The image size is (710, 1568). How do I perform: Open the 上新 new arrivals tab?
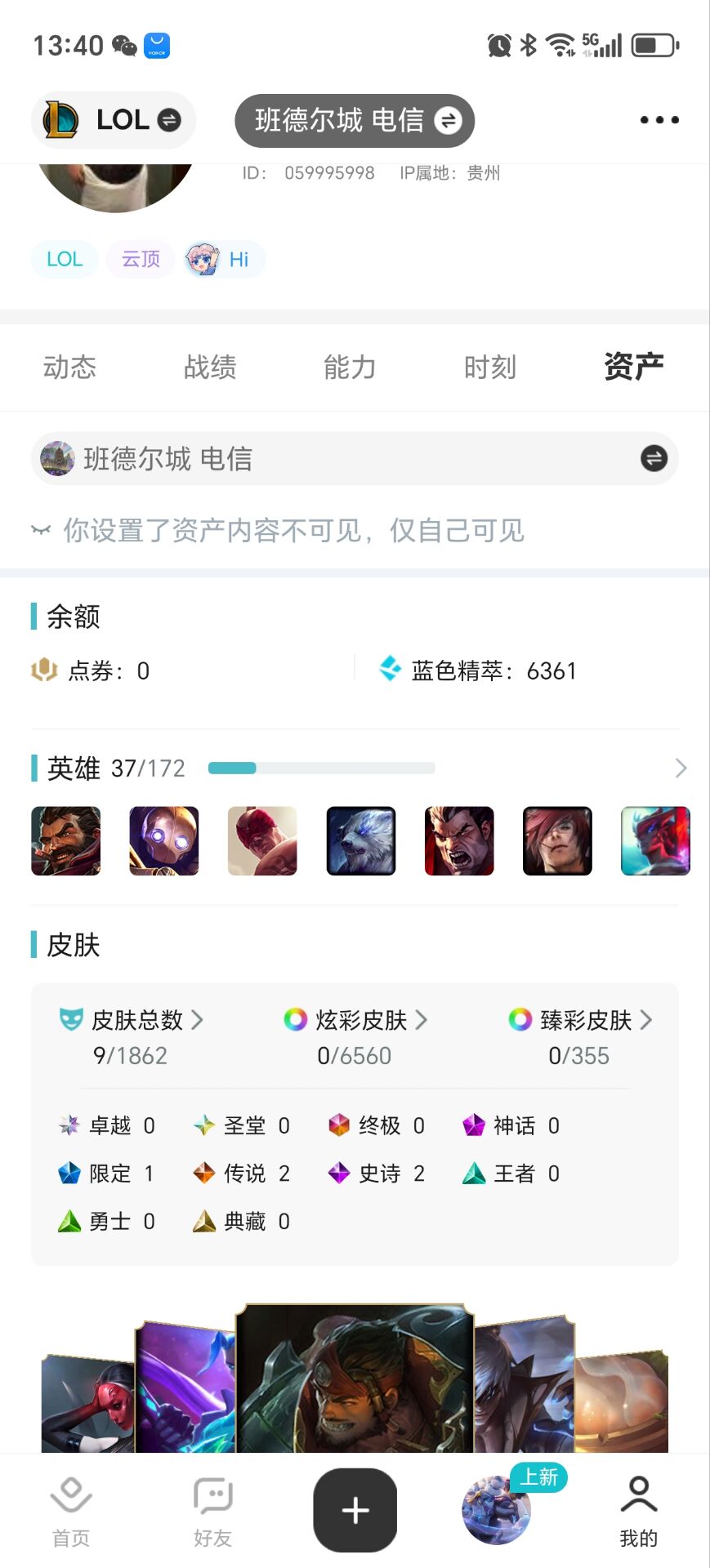(x=498, y=1510)
